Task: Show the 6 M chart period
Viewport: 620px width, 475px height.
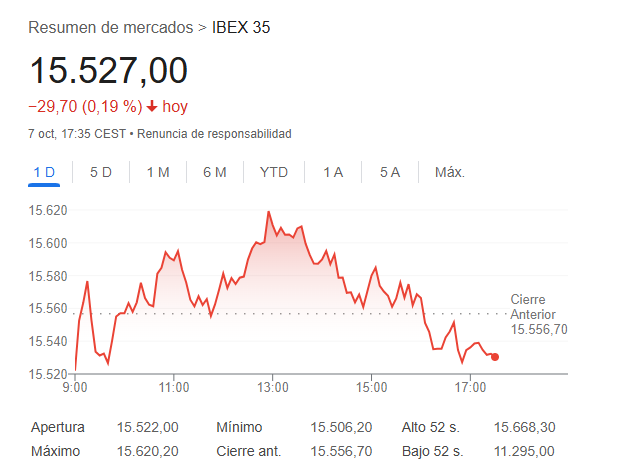Action: pyautogui.click(x=215, y=172)
